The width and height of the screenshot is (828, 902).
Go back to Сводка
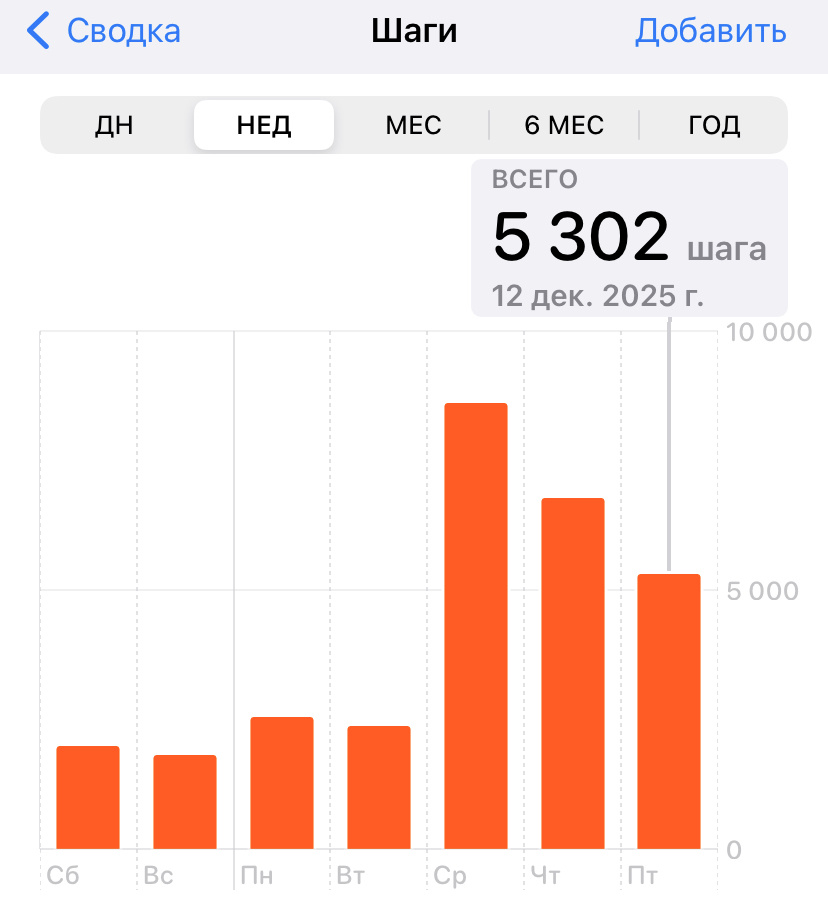click(104, 31)
